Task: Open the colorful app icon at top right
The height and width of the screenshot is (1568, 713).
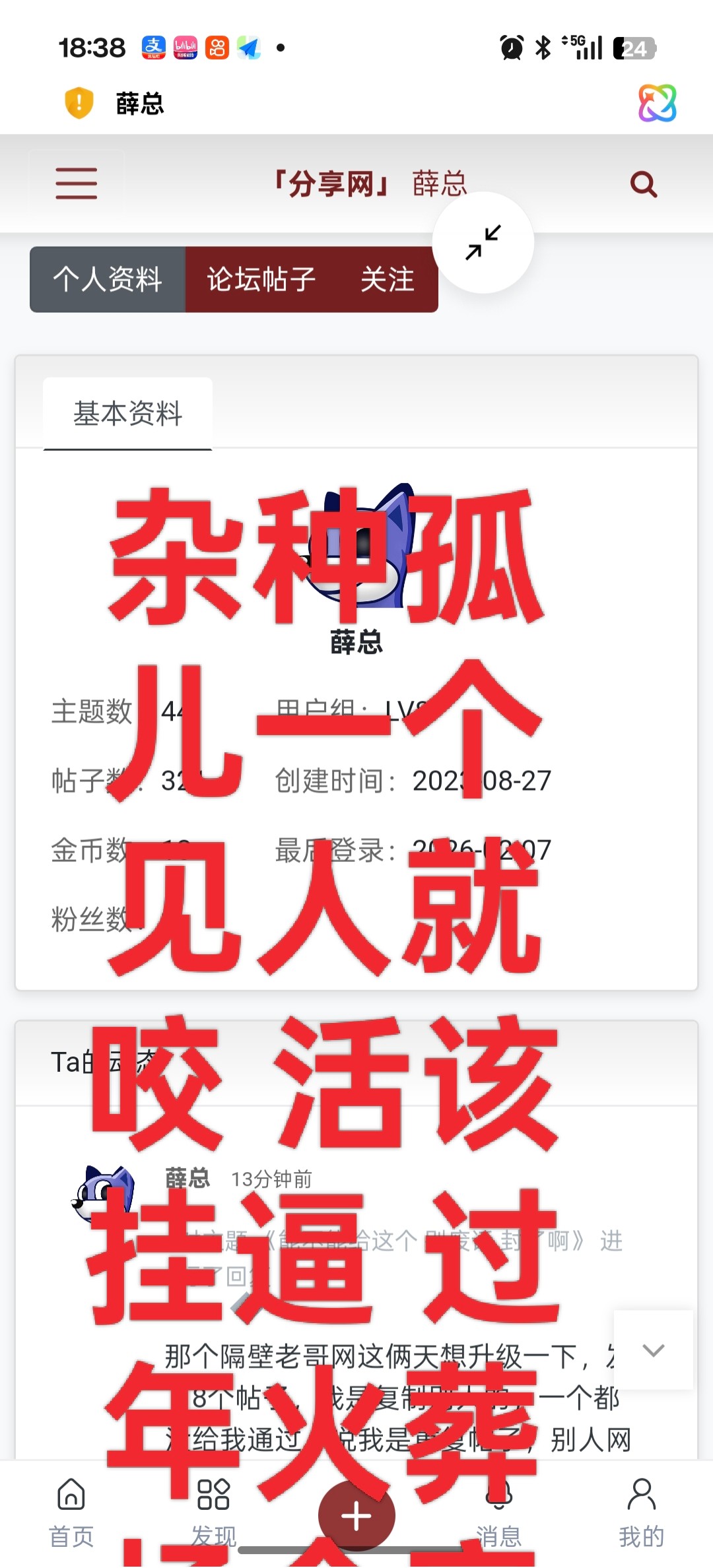Action: pos(657,103)
